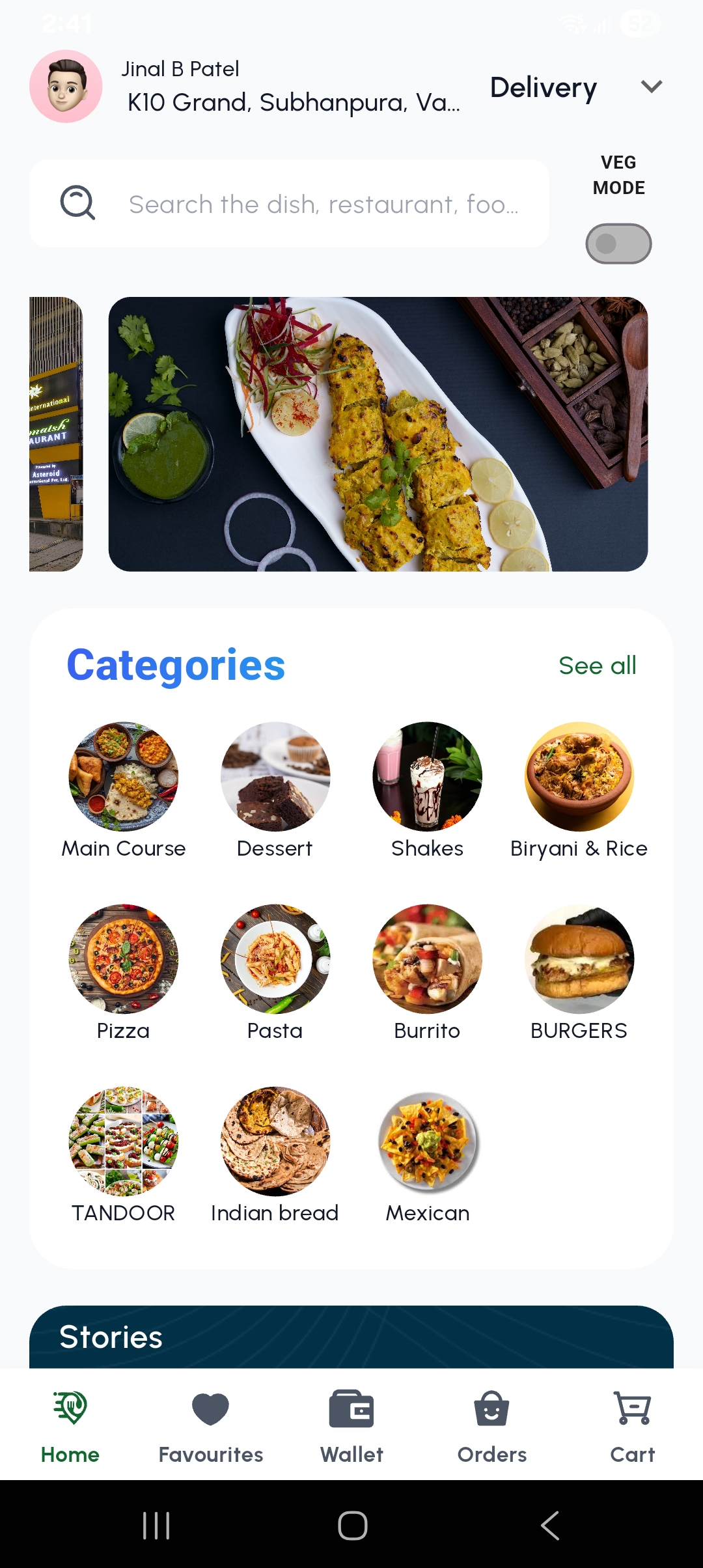Image resolution: width=703 pixels, height=1568 pixels.
Task: Open the kebab platter promo banner
Action: point(378,434)
